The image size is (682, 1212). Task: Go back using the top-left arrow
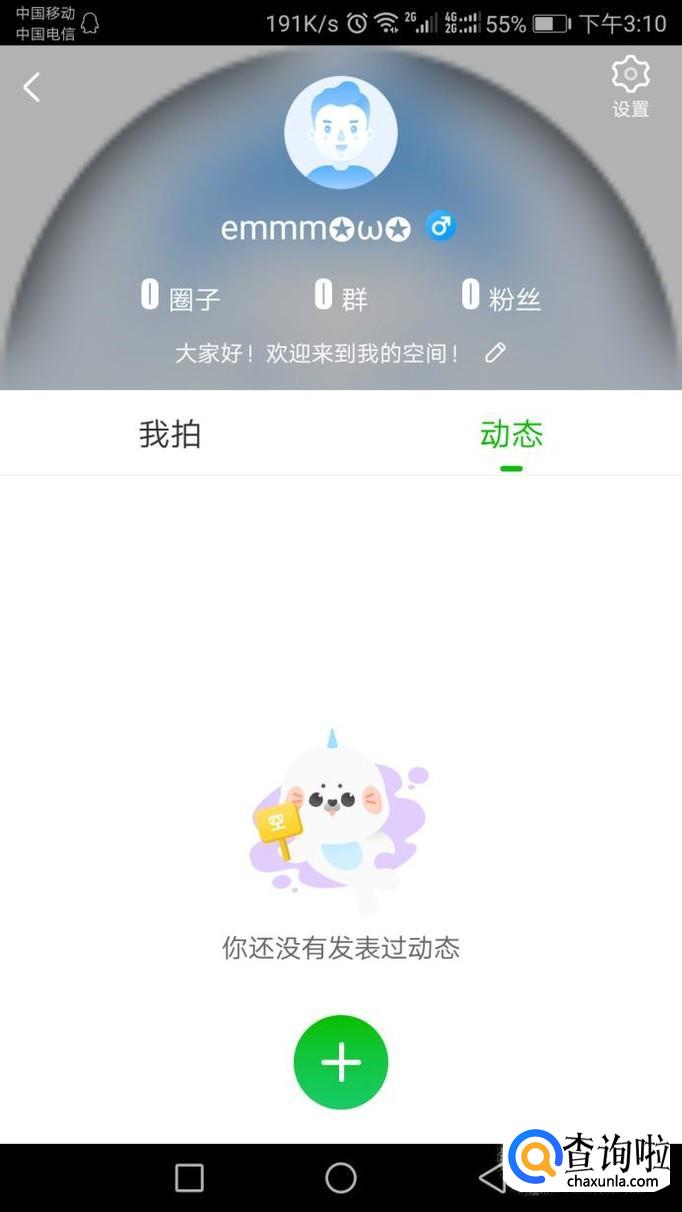(32, 88)
